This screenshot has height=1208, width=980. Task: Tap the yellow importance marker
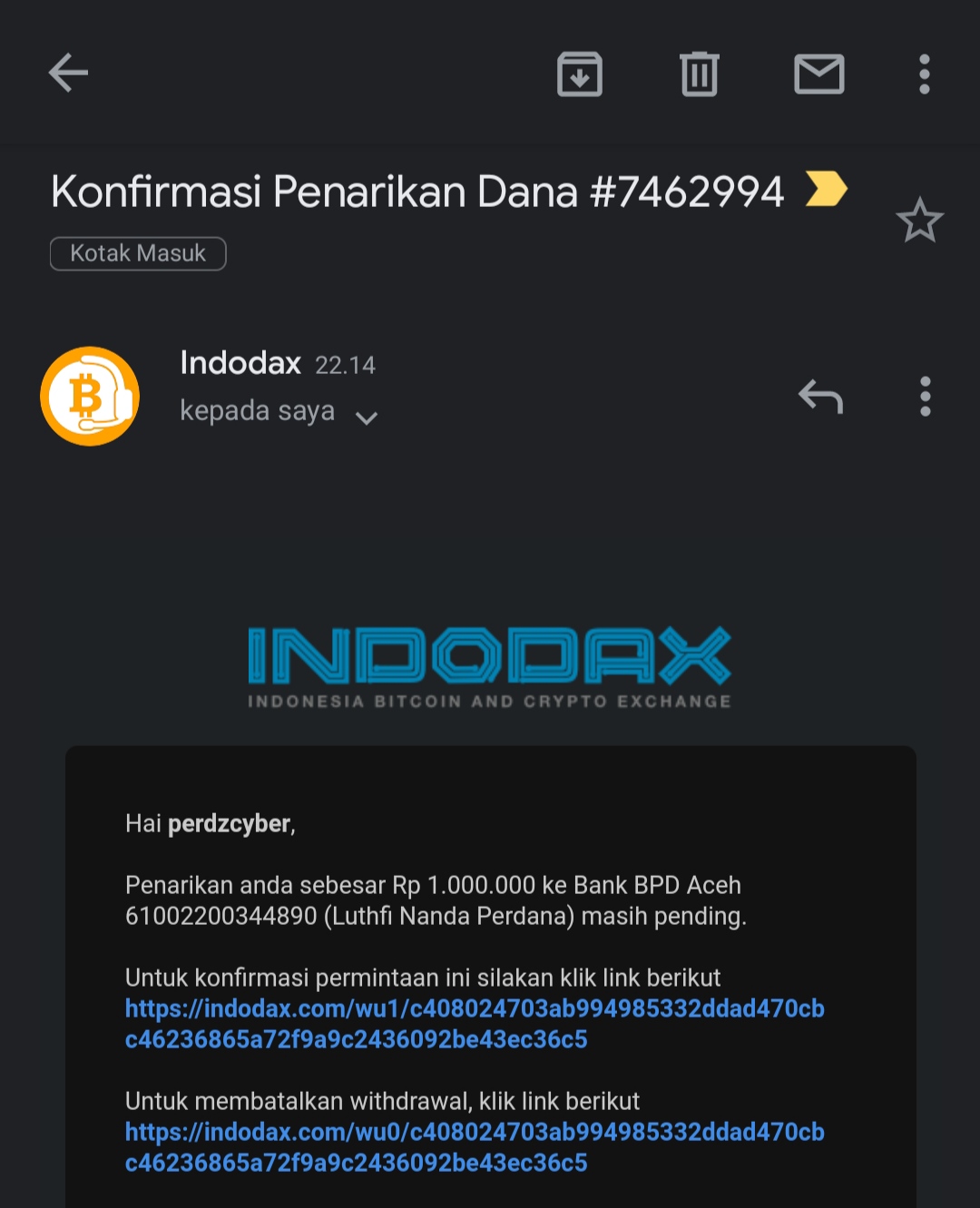[x=826, y=190]
